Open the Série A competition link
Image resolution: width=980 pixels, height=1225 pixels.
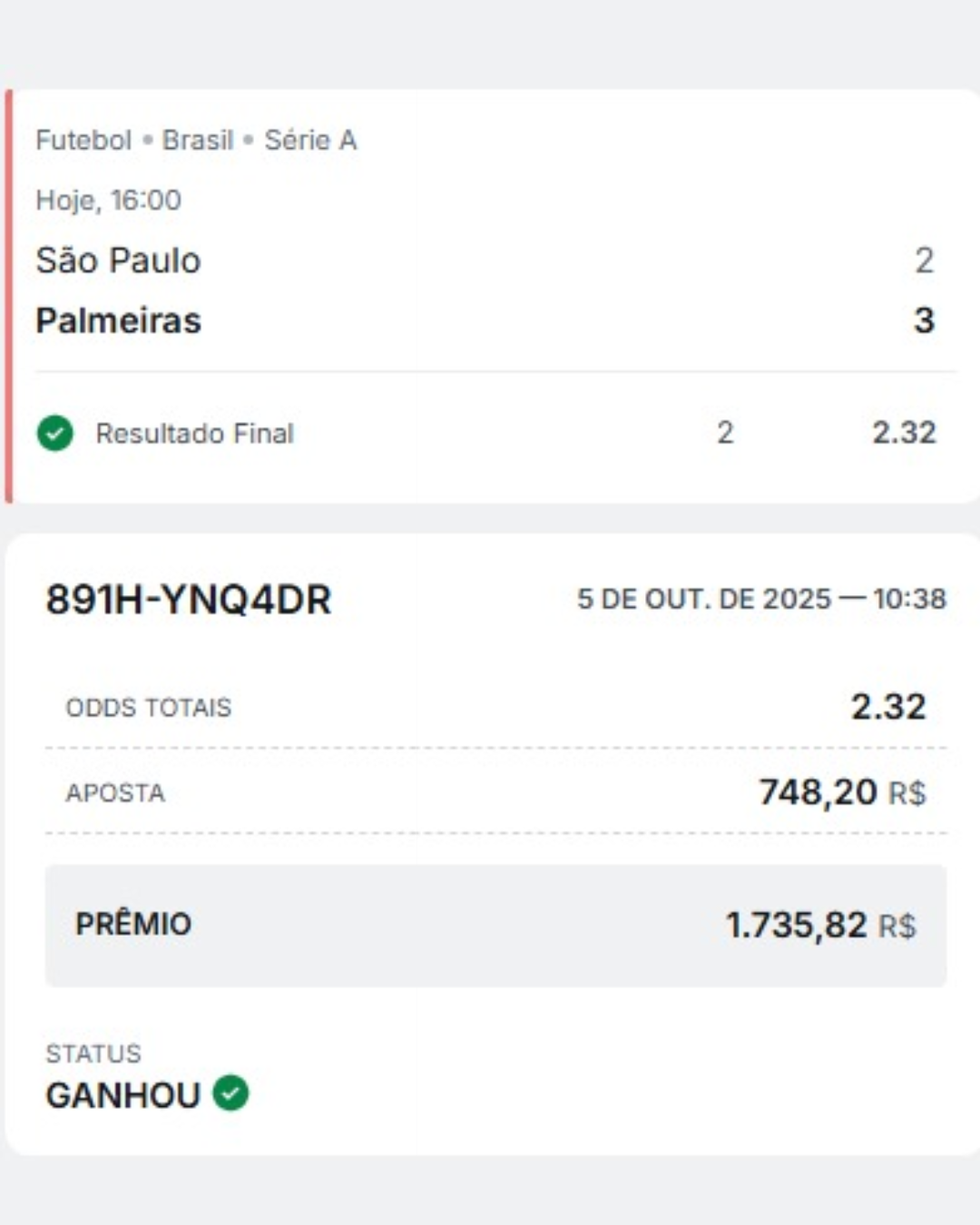pyautogui.click(x=312, y=141)
